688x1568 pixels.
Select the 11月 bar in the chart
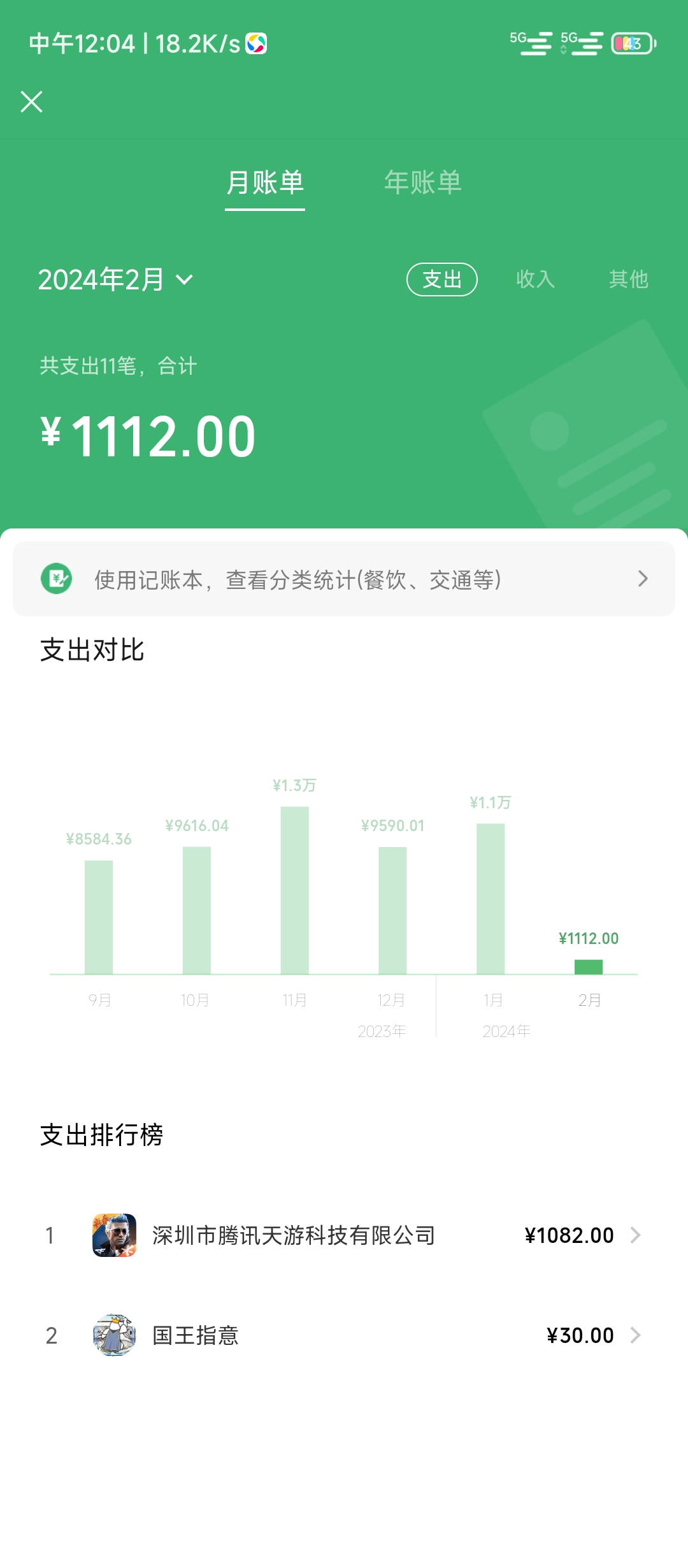click(294, 890)
